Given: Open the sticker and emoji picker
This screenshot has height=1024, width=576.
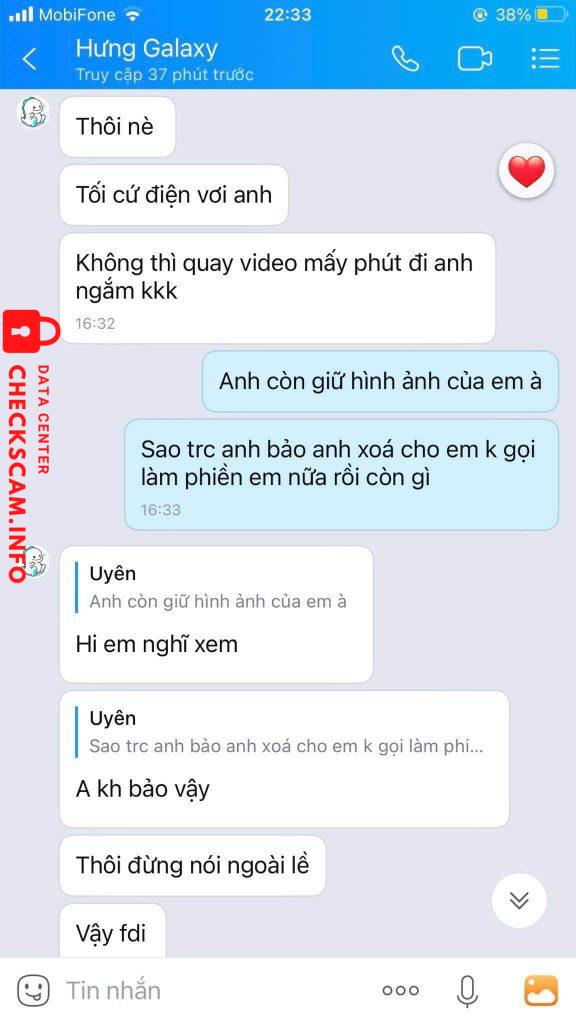Looking at the screenshot, I should tap(33, 990).
